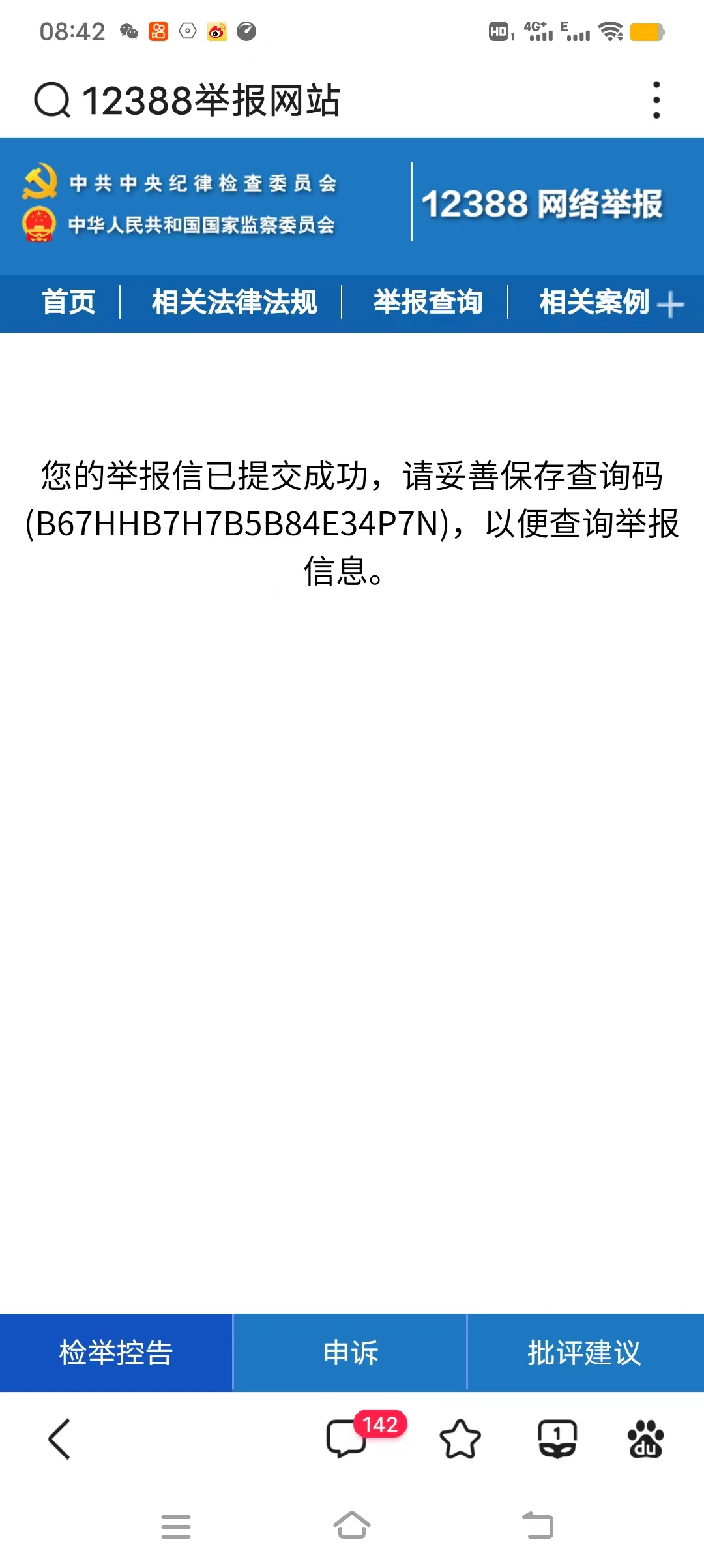Open the three-dot overflow menu
Viewport: 704px width, 1568px height.
coord(656,100)
